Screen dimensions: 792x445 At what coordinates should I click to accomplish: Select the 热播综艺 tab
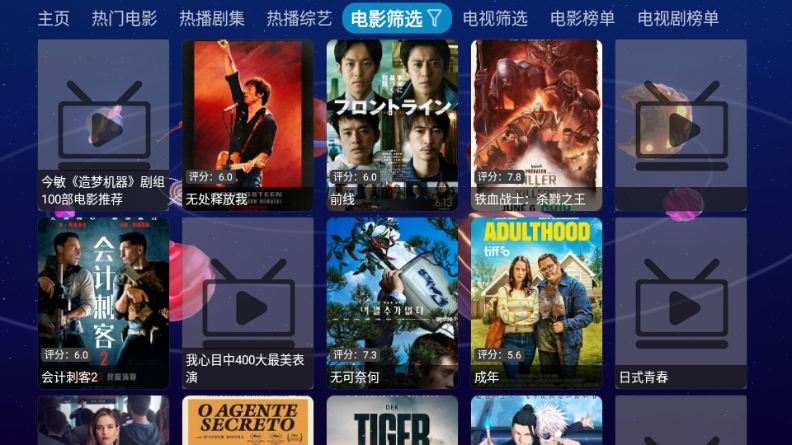point(299,18)
